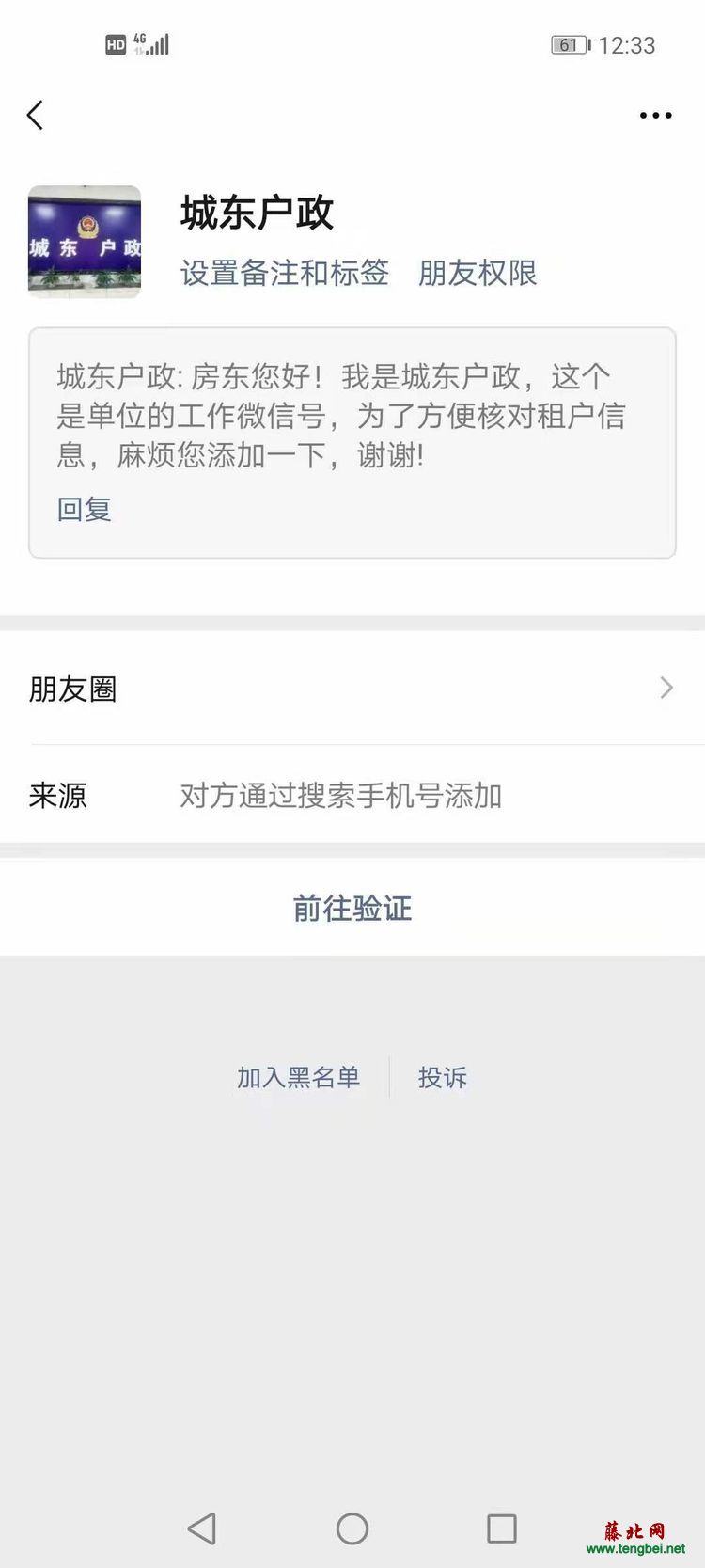Image resolution: width=705 pixels, height=1568 pixels.
Task: Open recent apps via square button
Action: [x=501, y=1528]
